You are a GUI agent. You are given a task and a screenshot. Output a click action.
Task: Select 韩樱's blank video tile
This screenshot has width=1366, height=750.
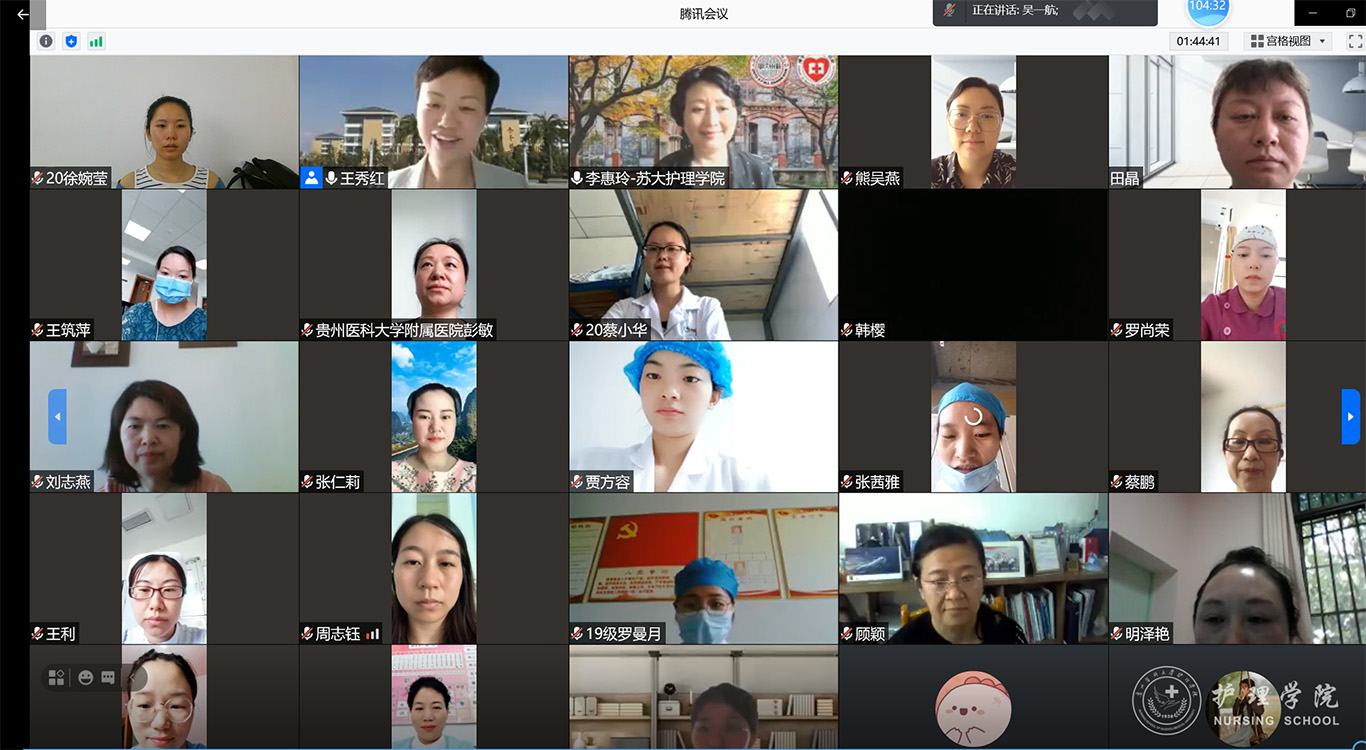[x=972, y=265]
